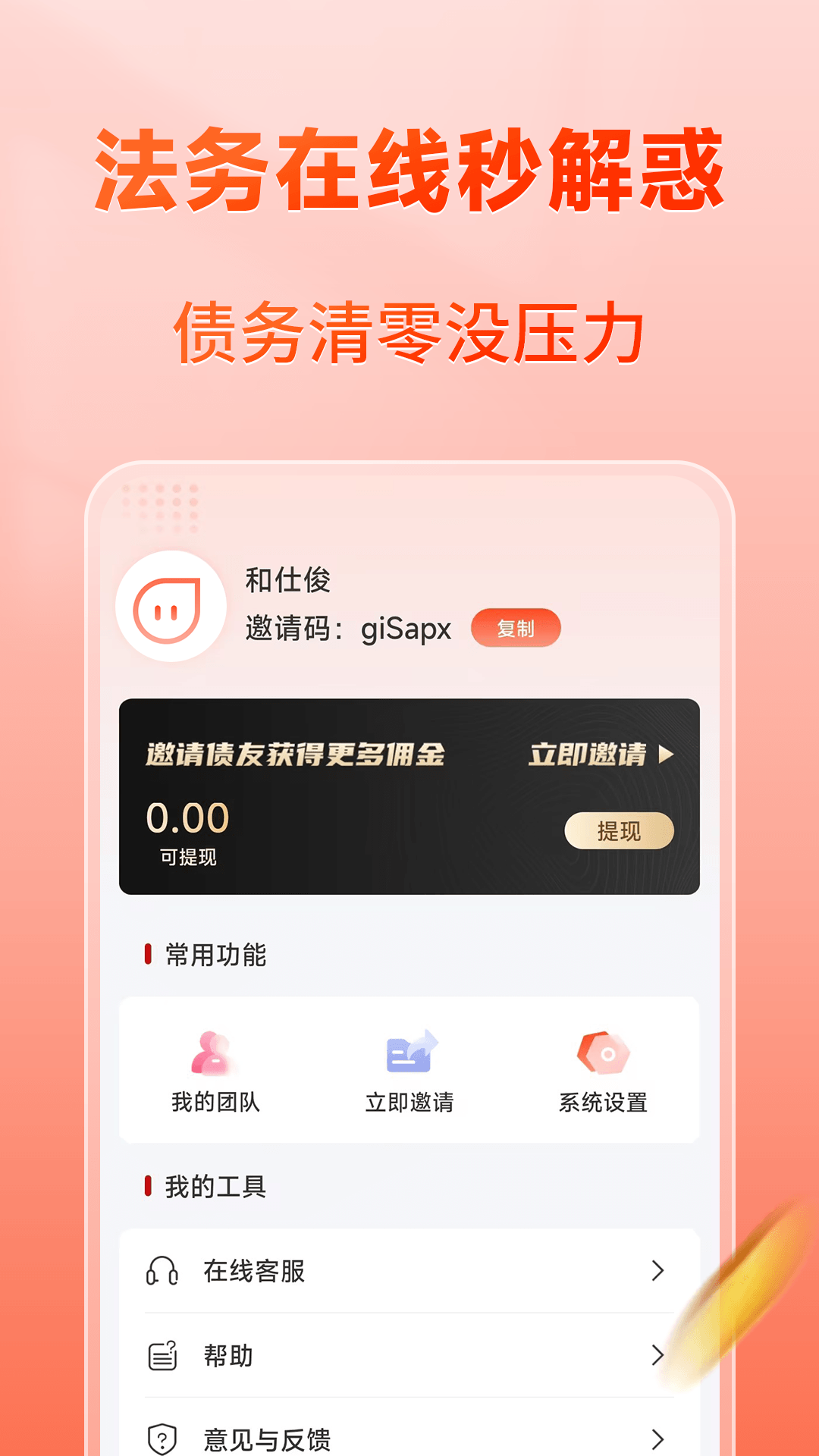Tap the invite code giSapx text
819x1456 pixels.
407,629
